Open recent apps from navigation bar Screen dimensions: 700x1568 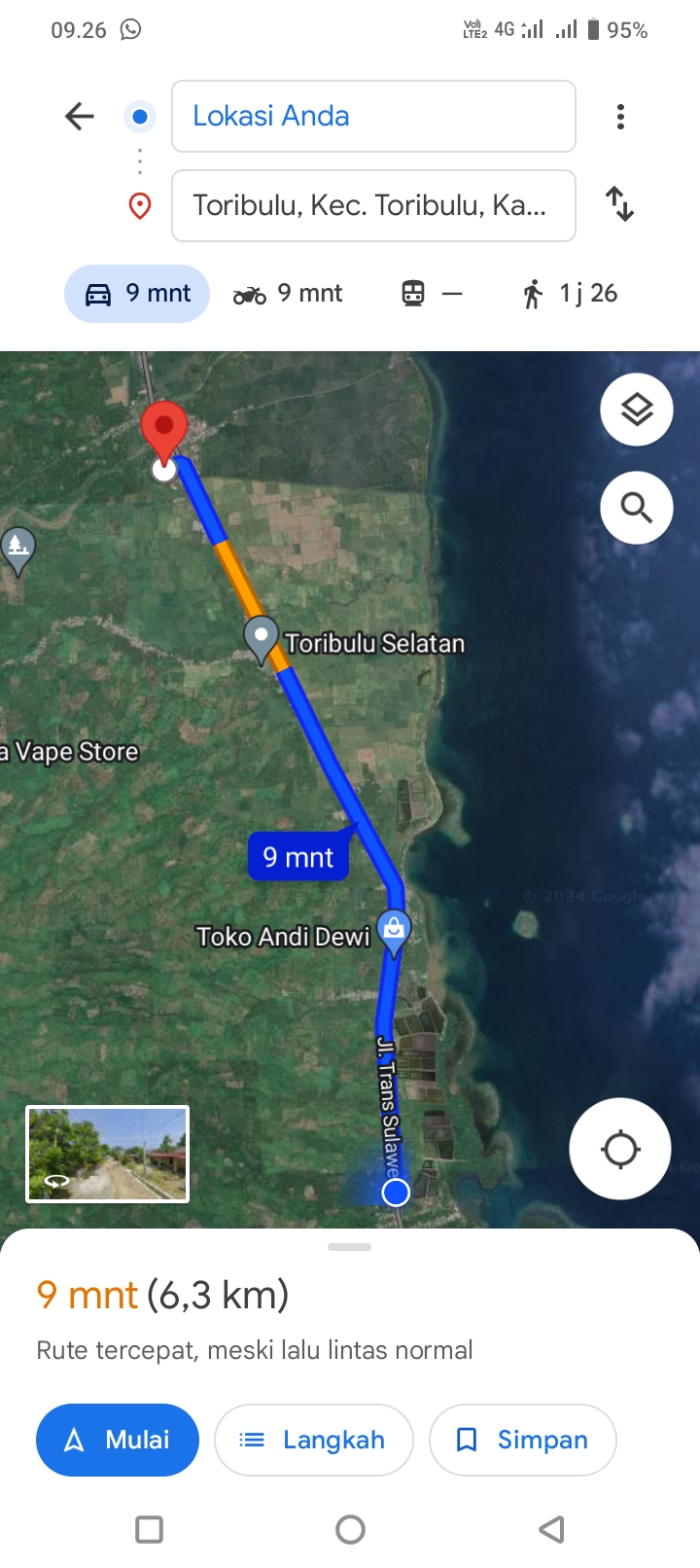pyautogui.click(x=149, y=1529)
